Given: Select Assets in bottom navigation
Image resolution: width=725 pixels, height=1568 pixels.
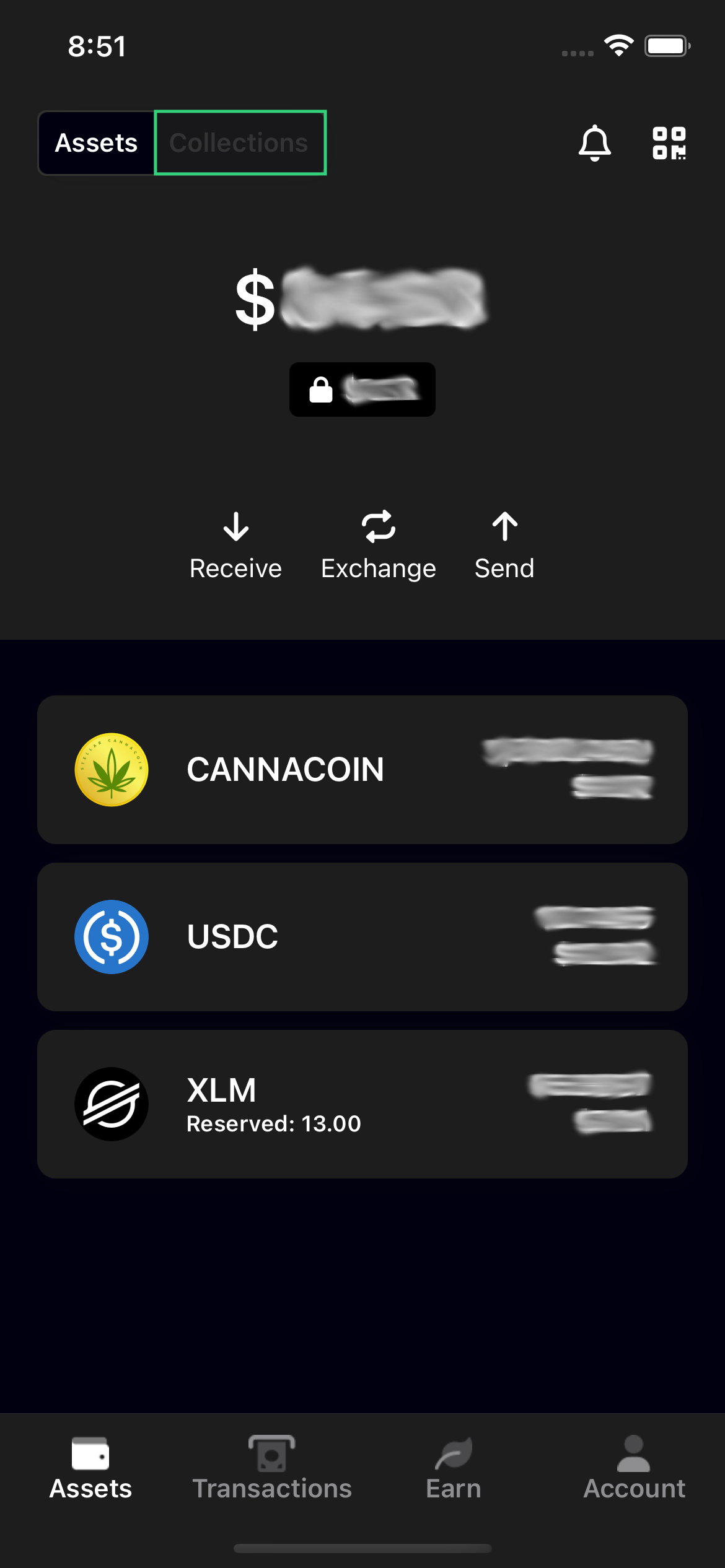Looking at the screenshot, I should coord(90,1468).
